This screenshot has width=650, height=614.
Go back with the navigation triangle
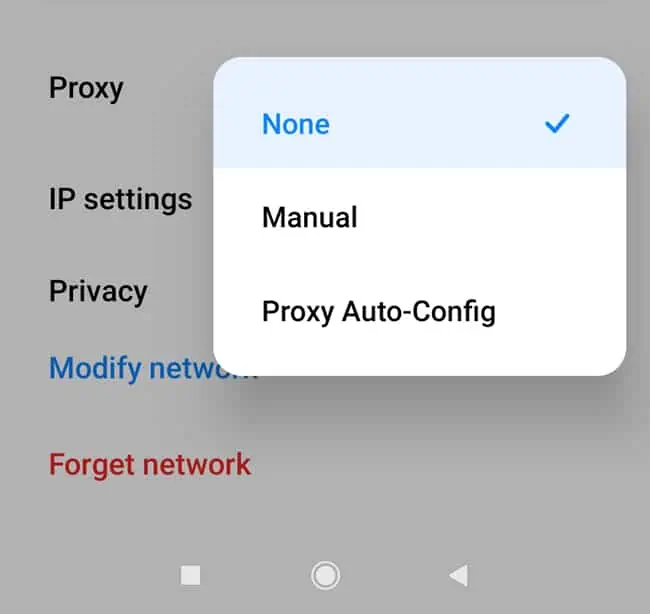click(458, 574)
